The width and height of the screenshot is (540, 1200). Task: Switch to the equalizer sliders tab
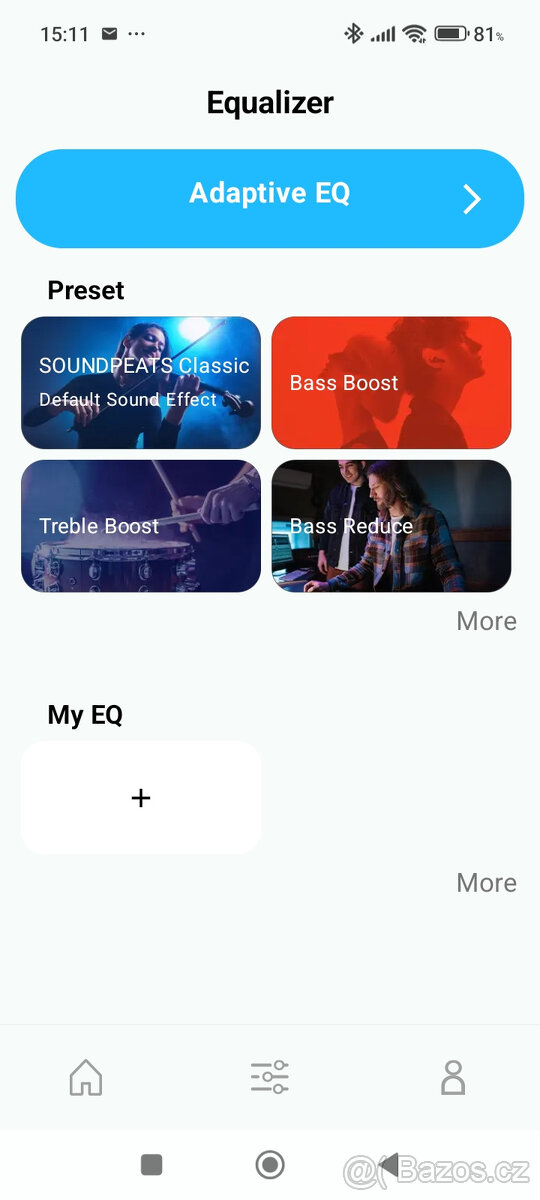pyautogui.click(x=270, y=1078)
